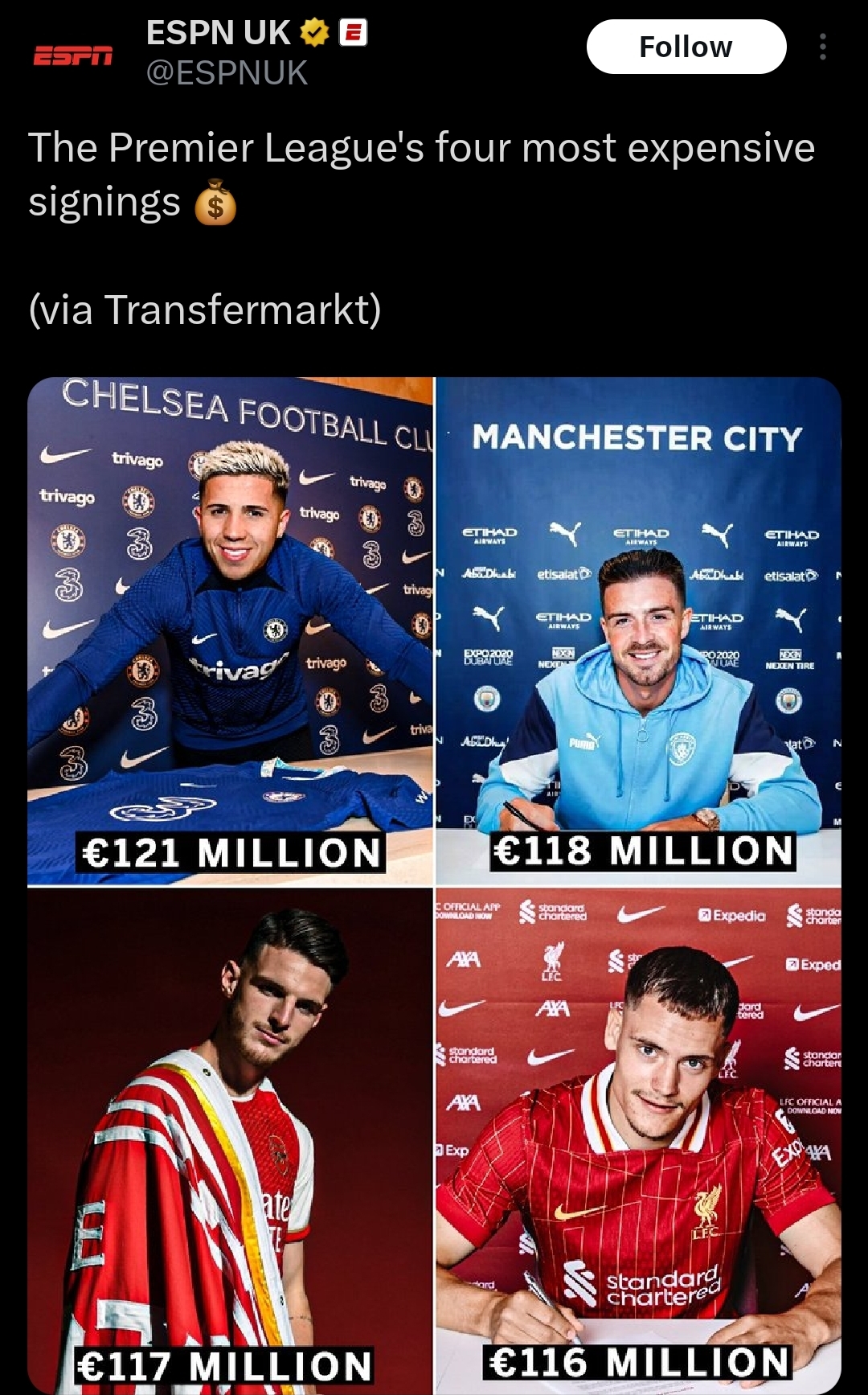Viewport: 868px width, 1395px height.
Task: Follow the ESPN UK account
Action: (686, 47)
